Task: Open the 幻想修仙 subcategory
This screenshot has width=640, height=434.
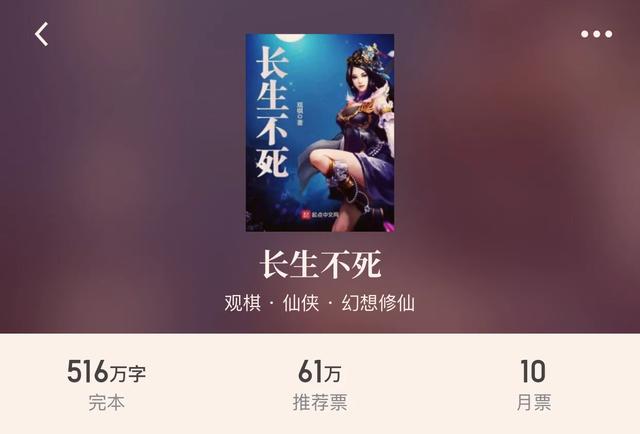Action: click(377, 304)
